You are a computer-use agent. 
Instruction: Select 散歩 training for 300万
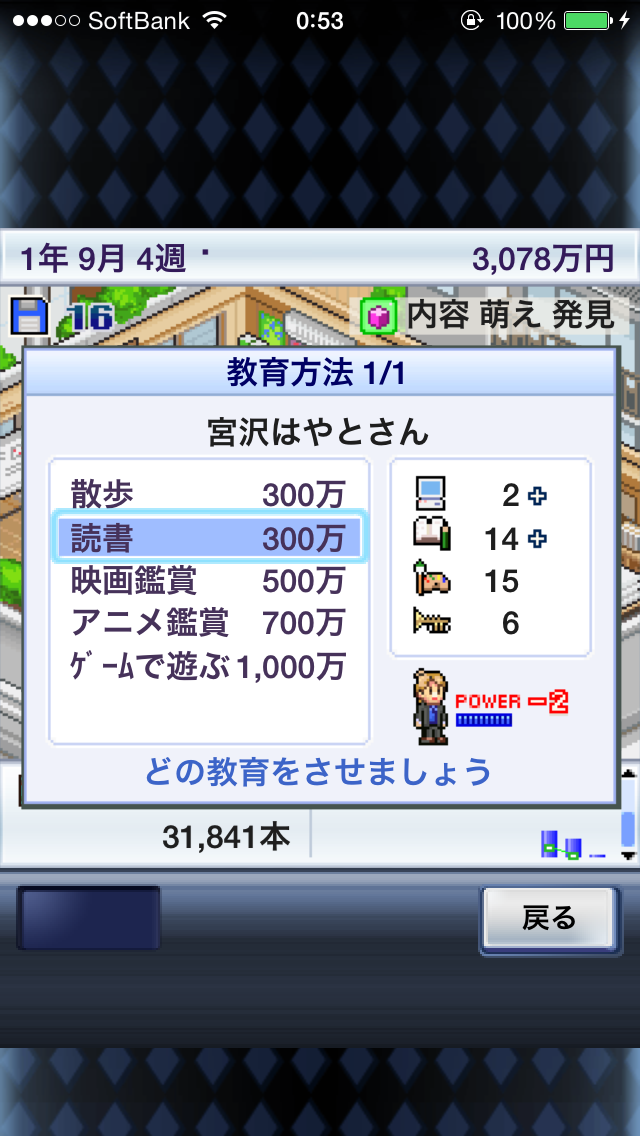pos(208,494)
